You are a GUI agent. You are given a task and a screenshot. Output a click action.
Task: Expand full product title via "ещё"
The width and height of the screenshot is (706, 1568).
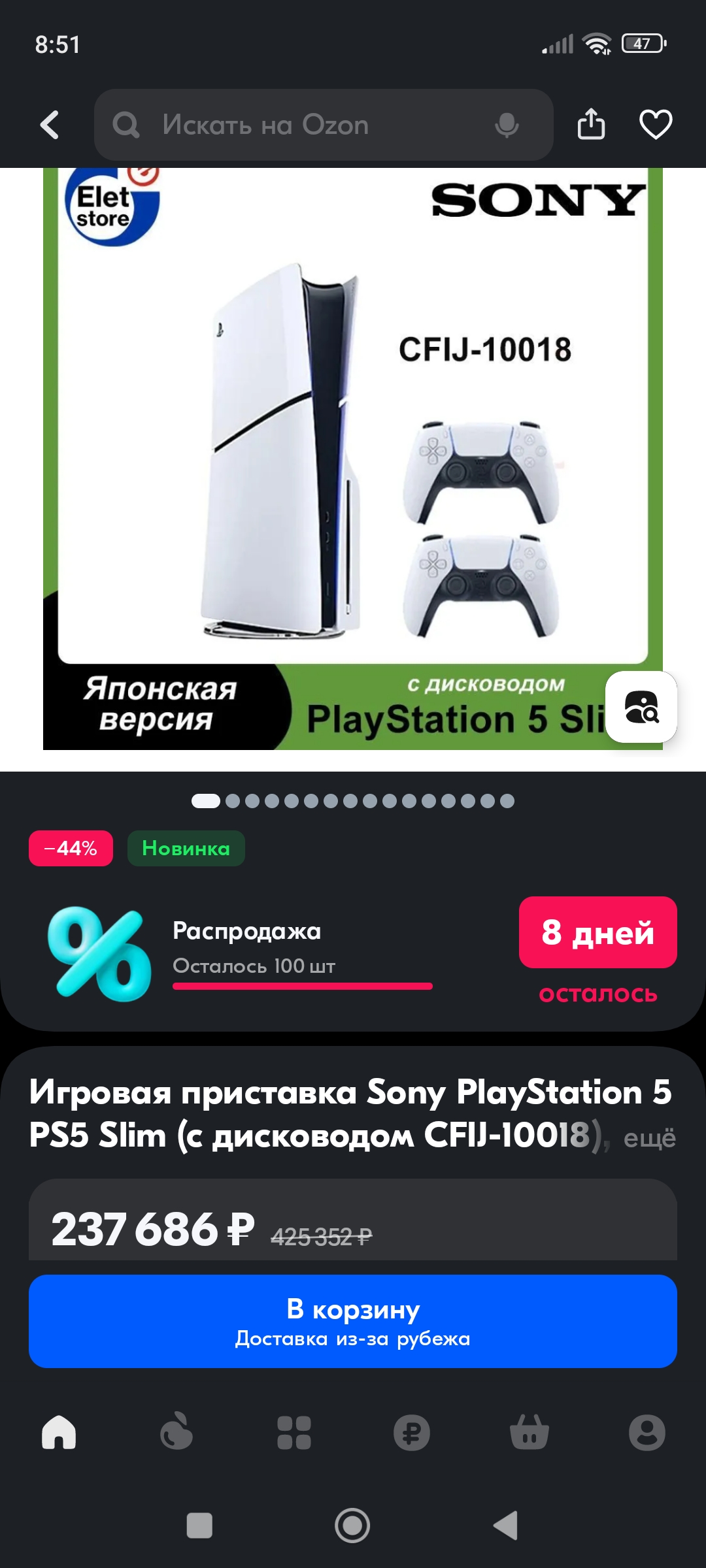649,1138
